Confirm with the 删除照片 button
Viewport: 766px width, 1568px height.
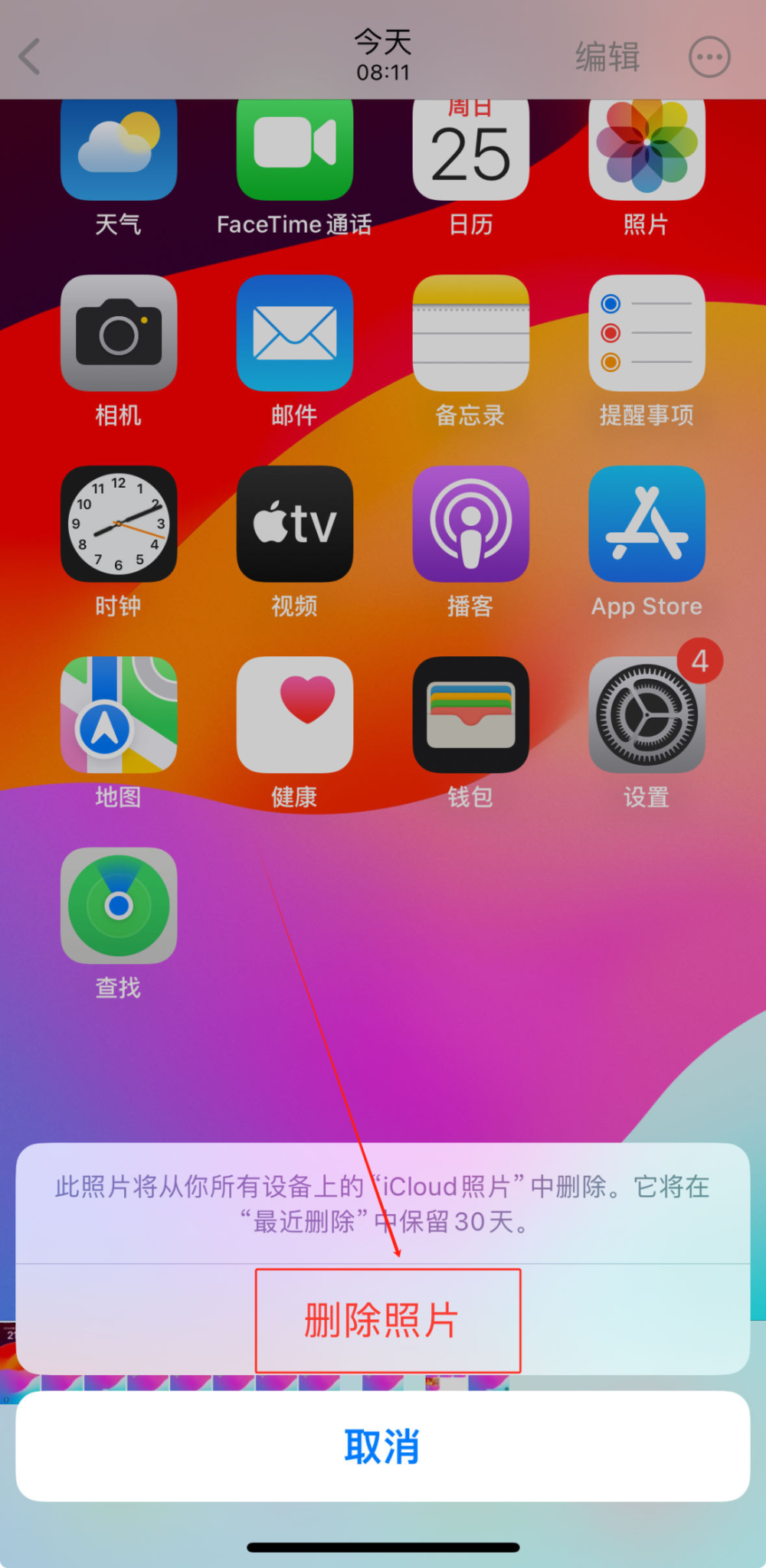pos(383,1320)
